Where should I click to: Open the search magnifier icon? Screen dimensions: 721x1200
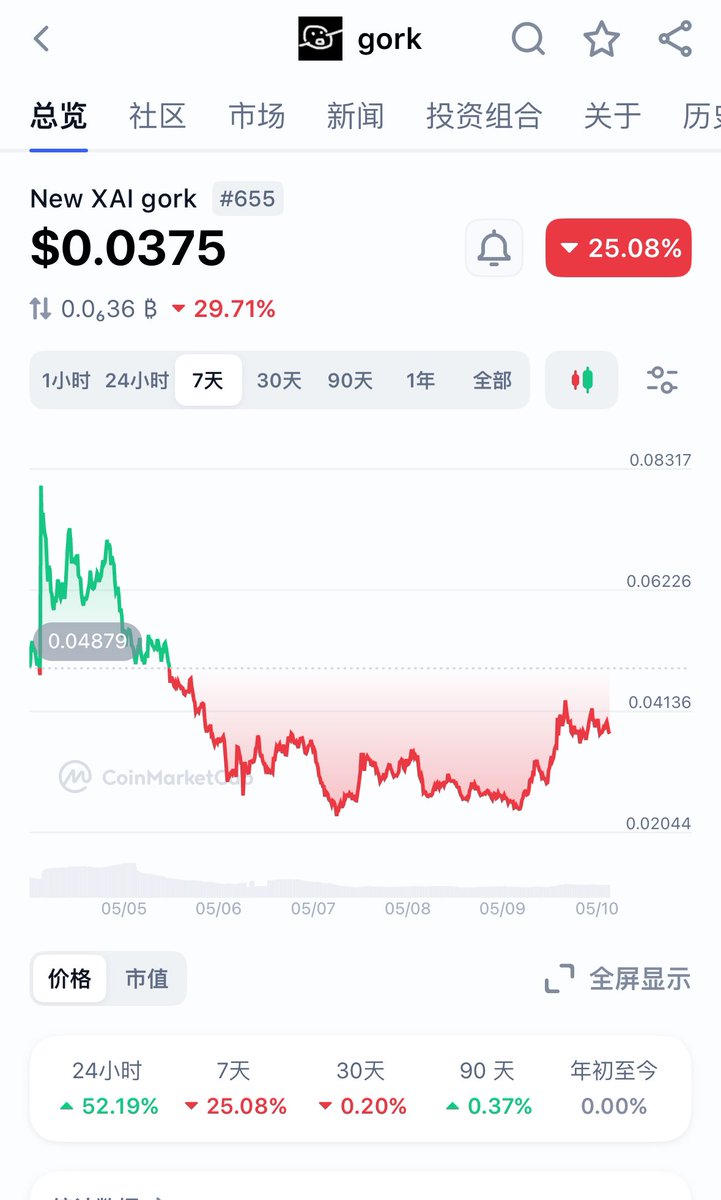(x=528, y=40)
